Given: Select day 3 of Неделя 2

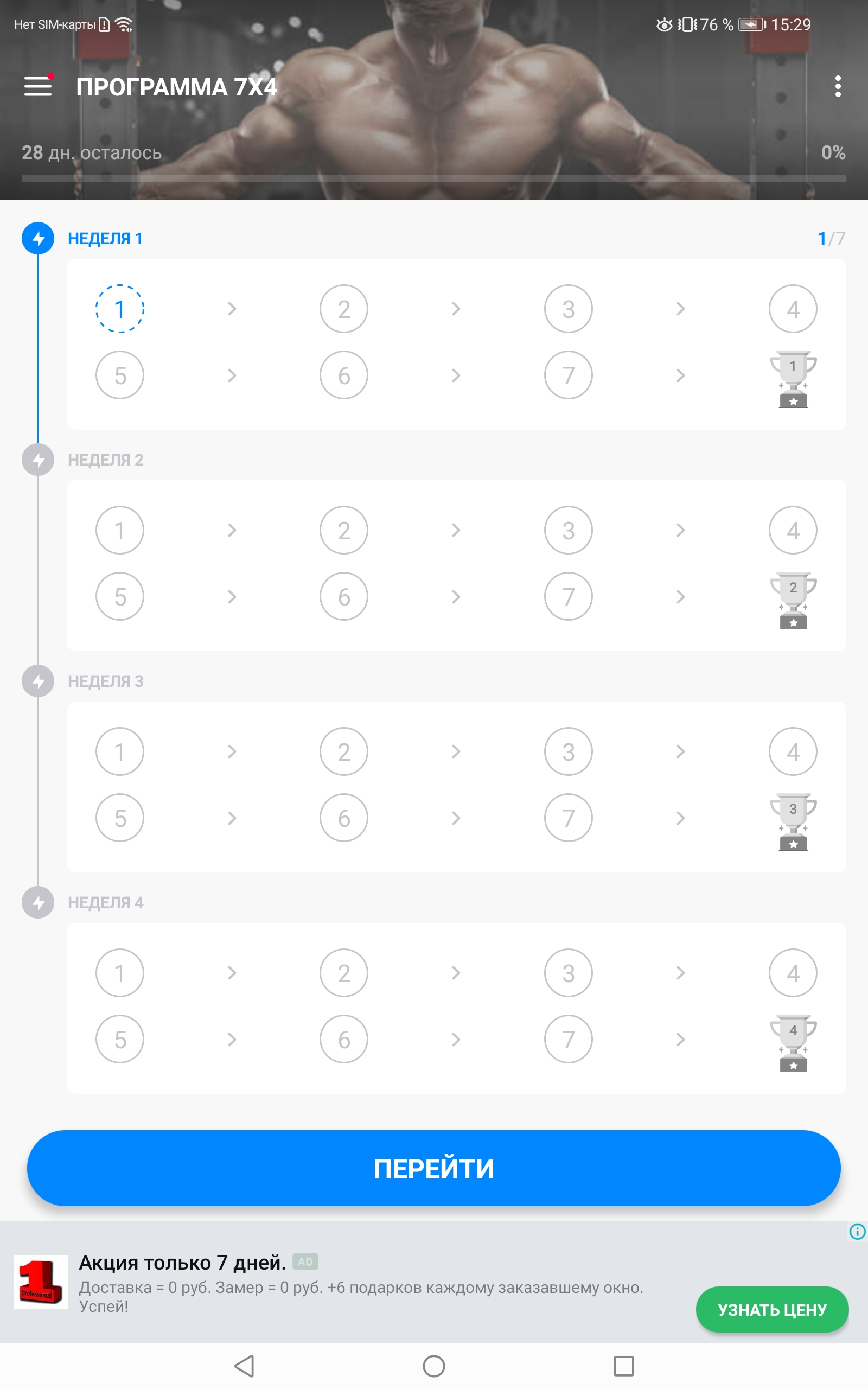Looking at the screenshot, I should point(569,530).
